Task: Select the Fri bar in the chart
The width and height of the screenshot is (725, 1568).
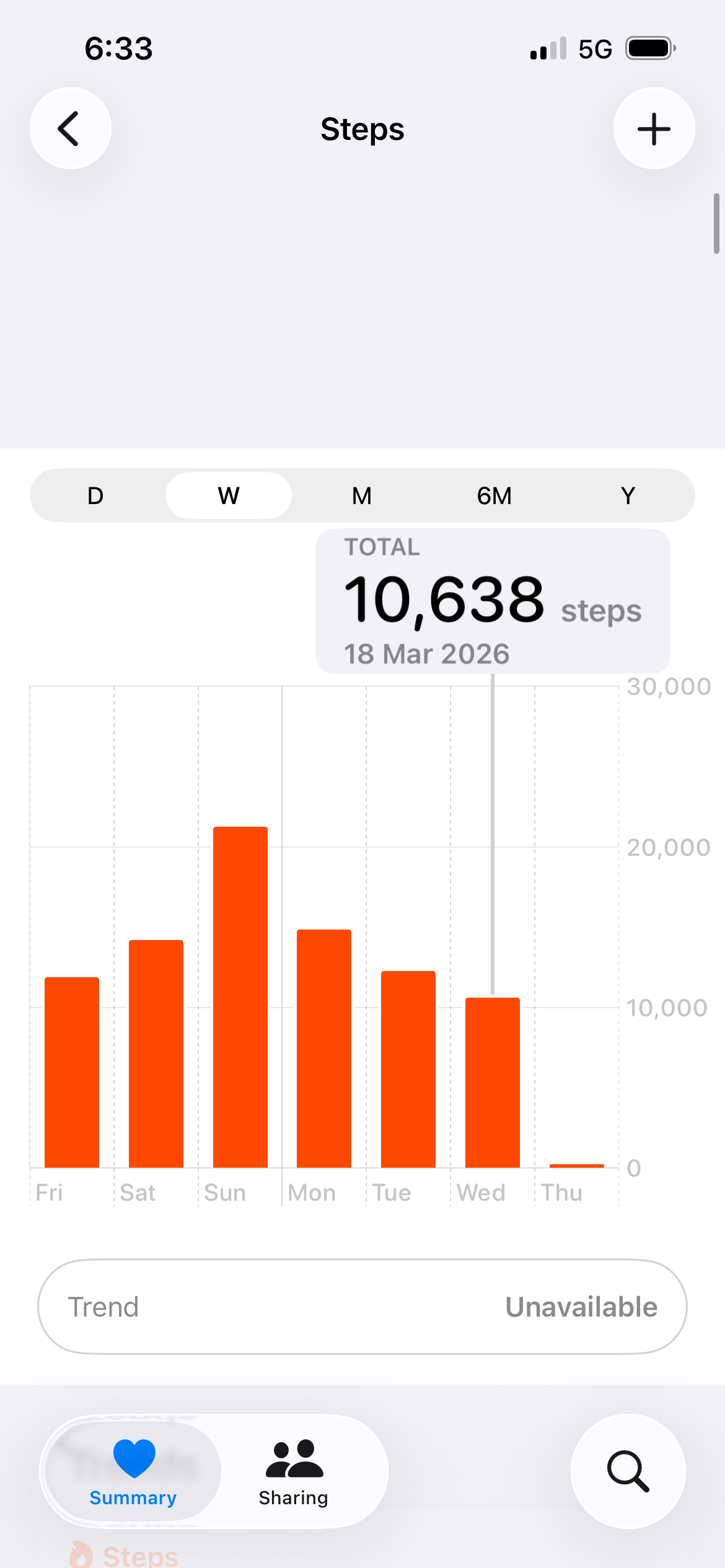Action: pyautogui.click(x=72, y=1073)
